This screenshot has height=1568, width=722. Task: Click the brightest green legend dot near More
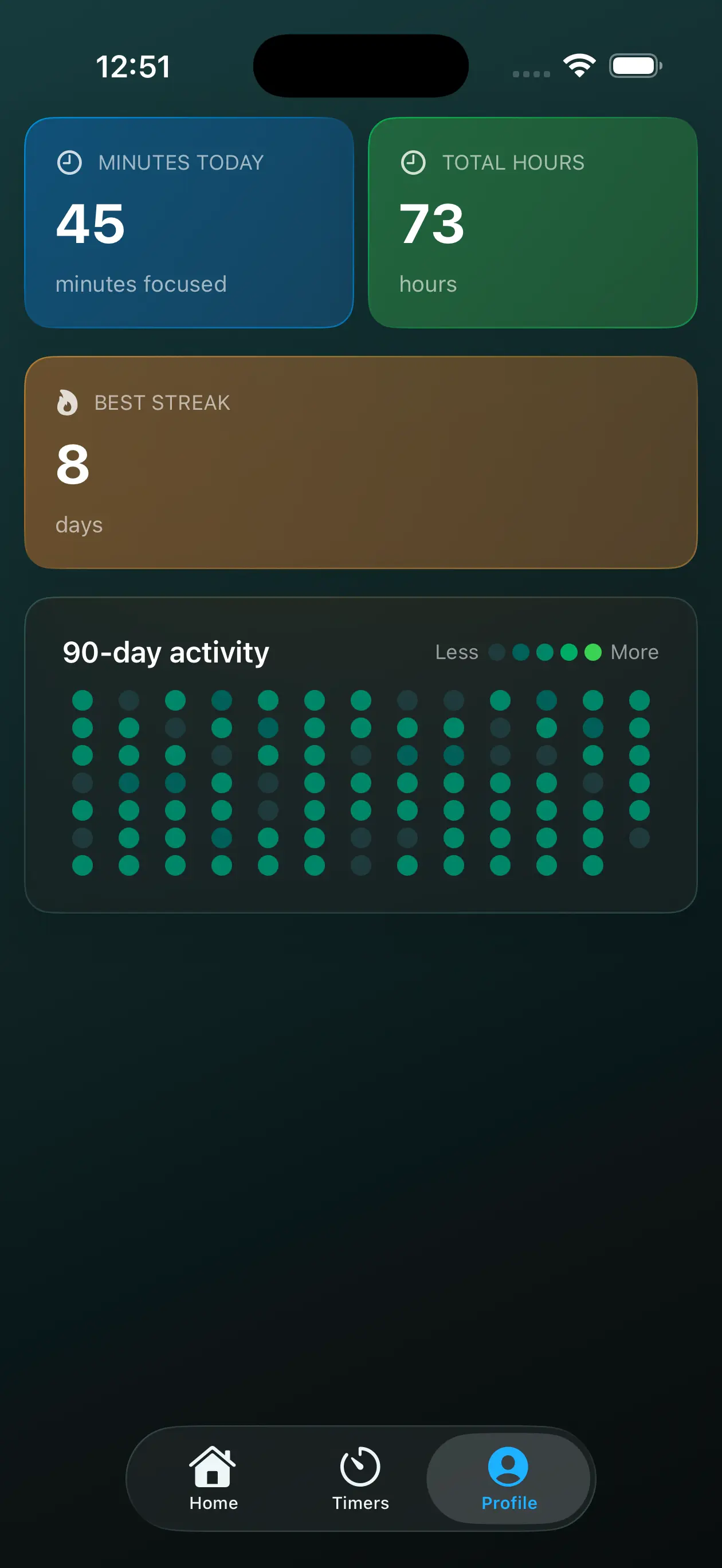pos(592,652)
